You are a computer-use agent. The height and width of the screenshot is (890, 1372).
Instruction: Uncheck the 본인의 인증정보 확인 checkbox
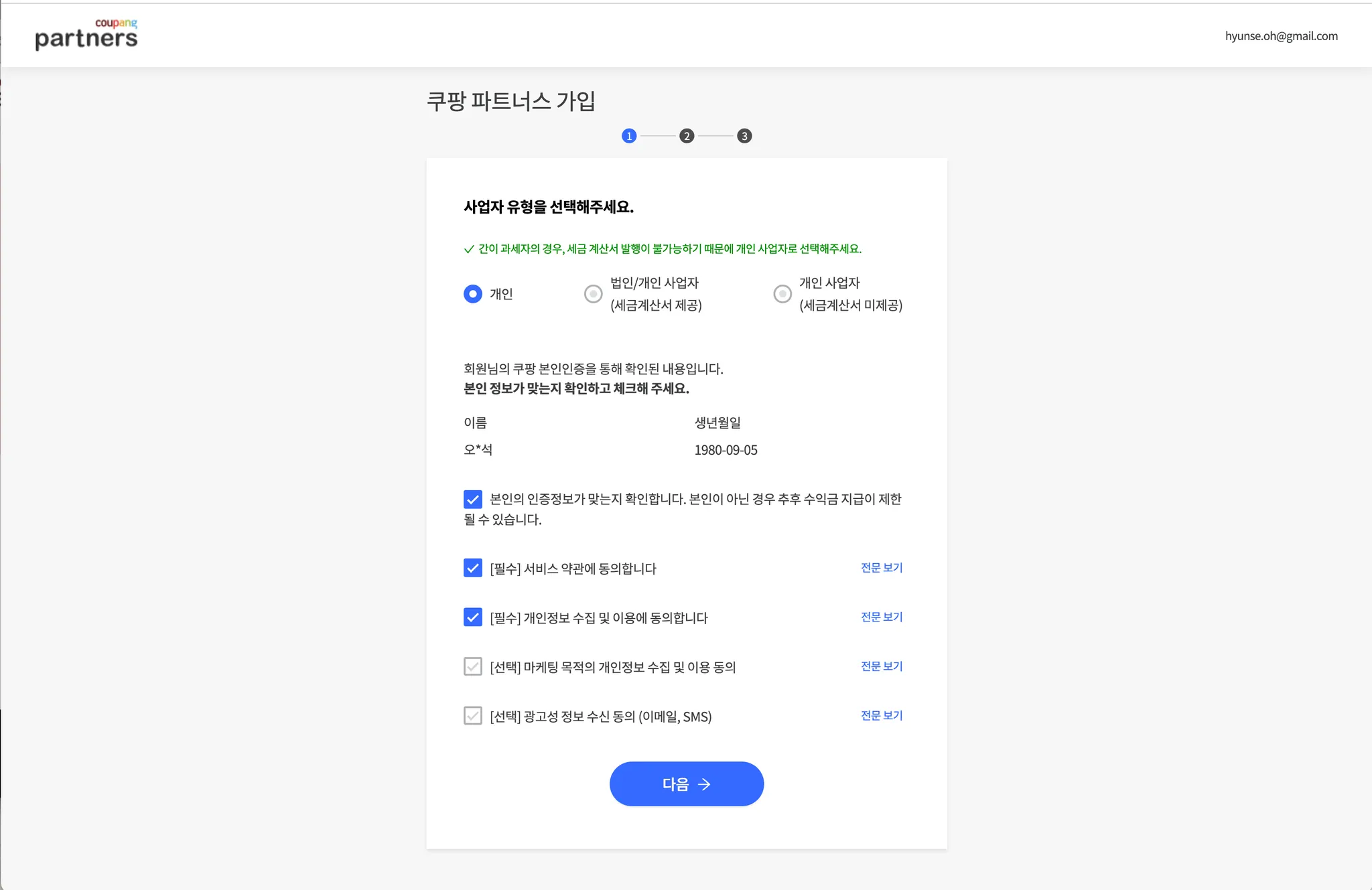(x=473, y=500)
